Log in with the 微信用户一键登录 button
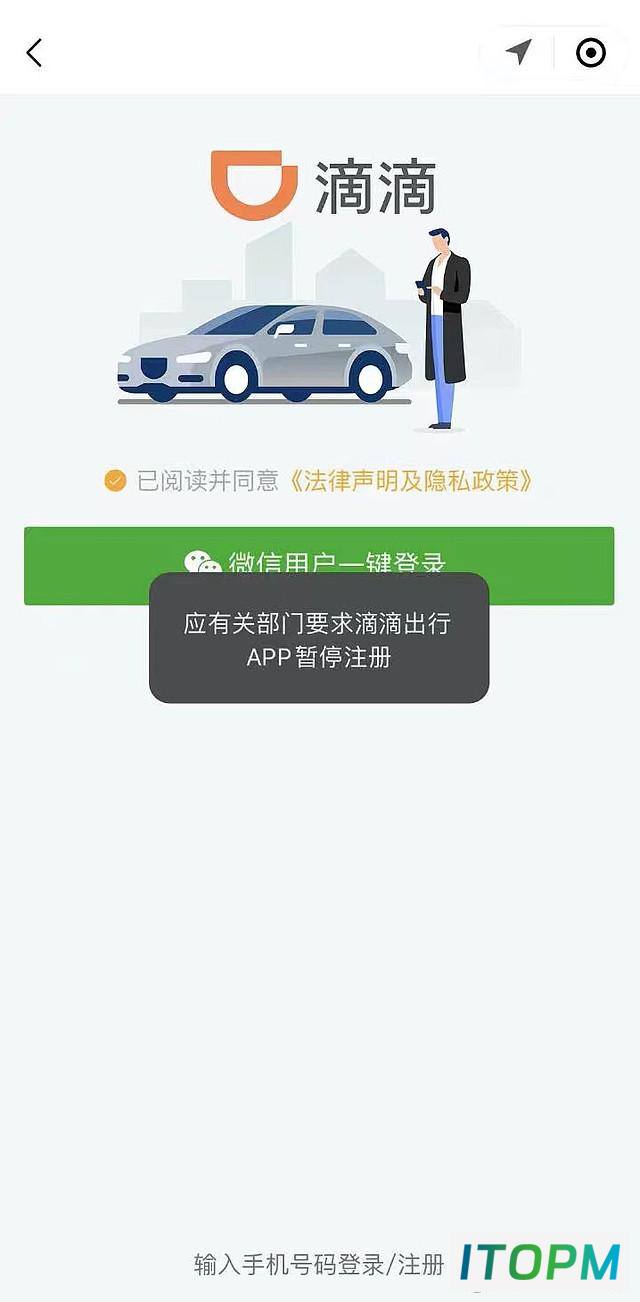Screen dimensions: 640x1302 click(x=319, y=566)
